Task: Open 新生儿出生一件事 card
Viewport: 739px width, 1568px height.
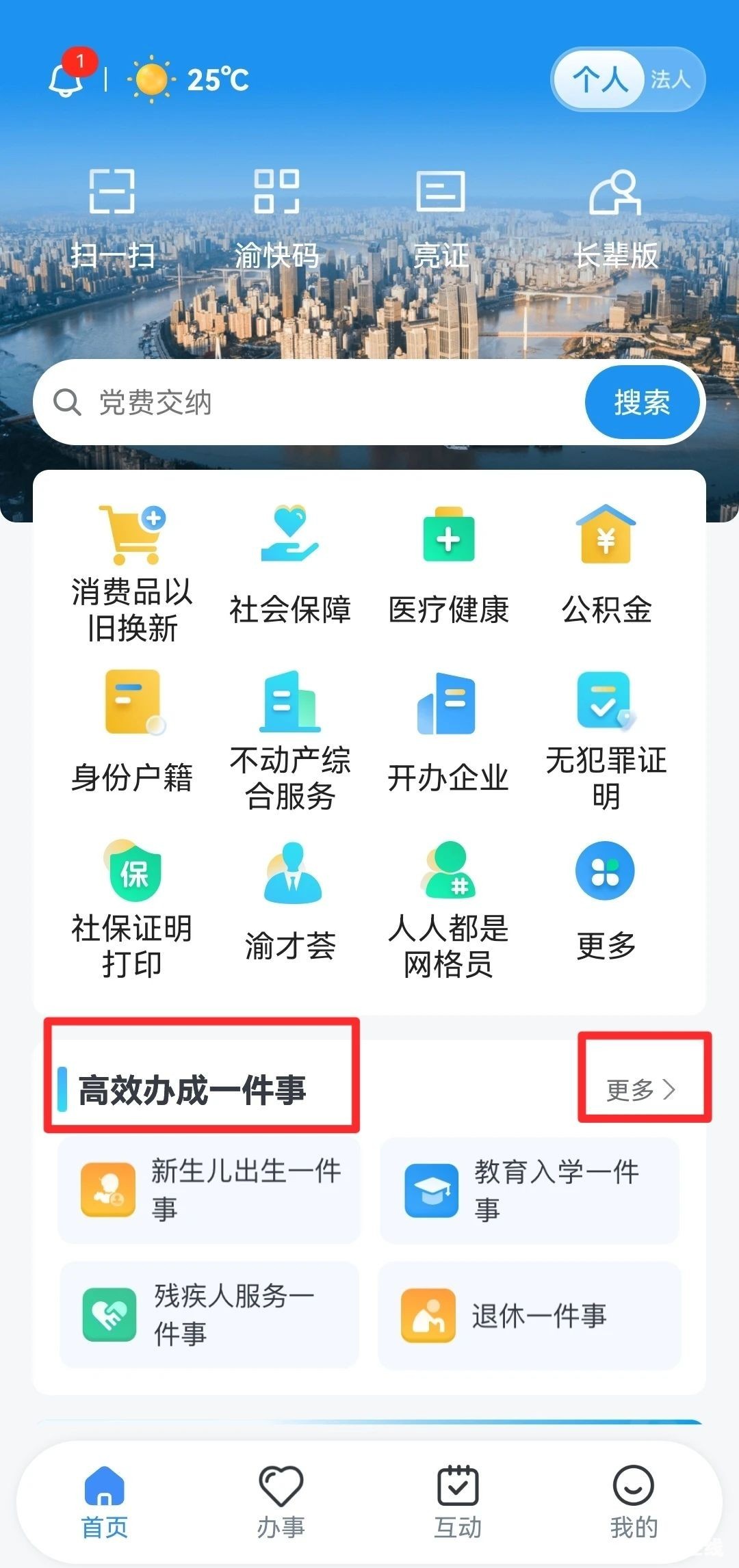Action: click(209, 1190)
